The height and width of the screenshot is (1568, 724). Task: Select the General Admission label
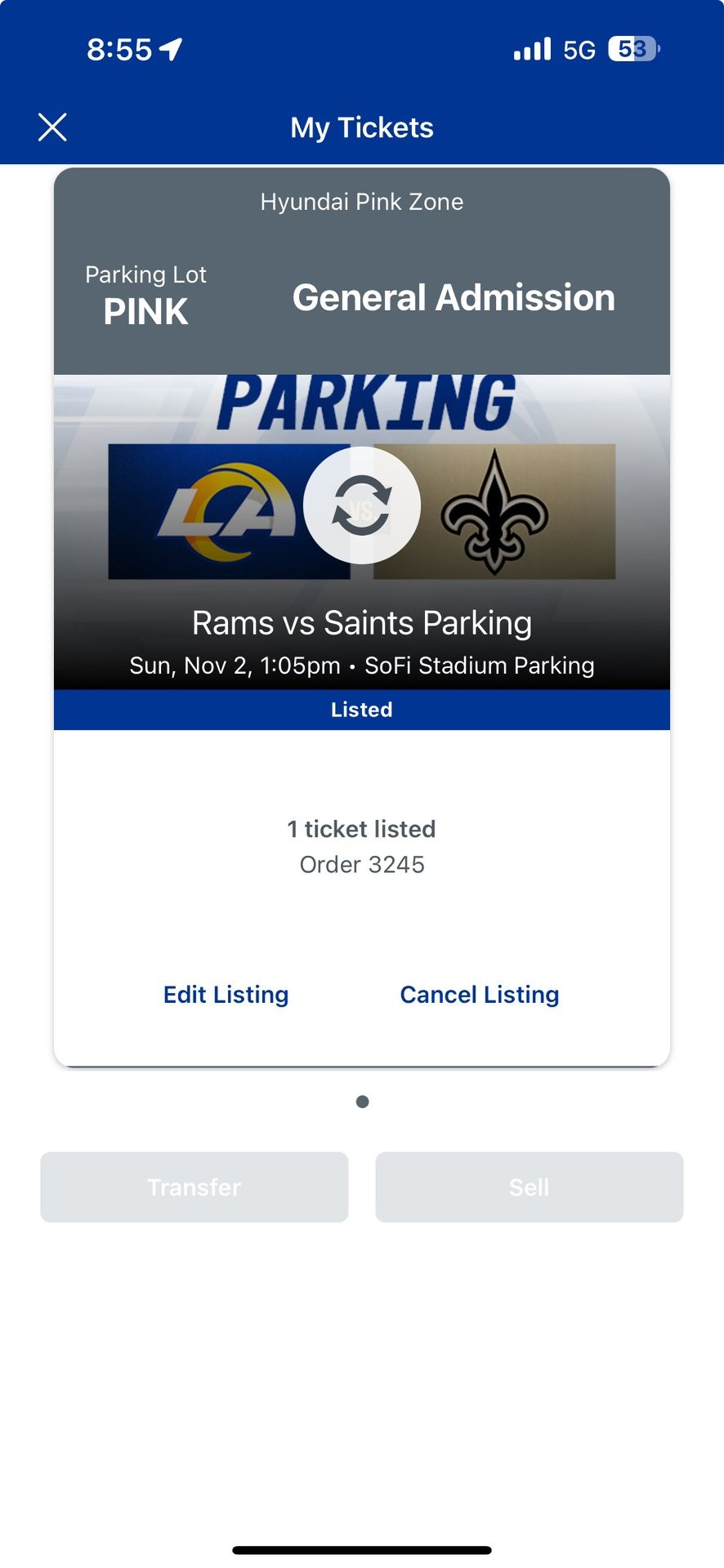coord(454,297)
